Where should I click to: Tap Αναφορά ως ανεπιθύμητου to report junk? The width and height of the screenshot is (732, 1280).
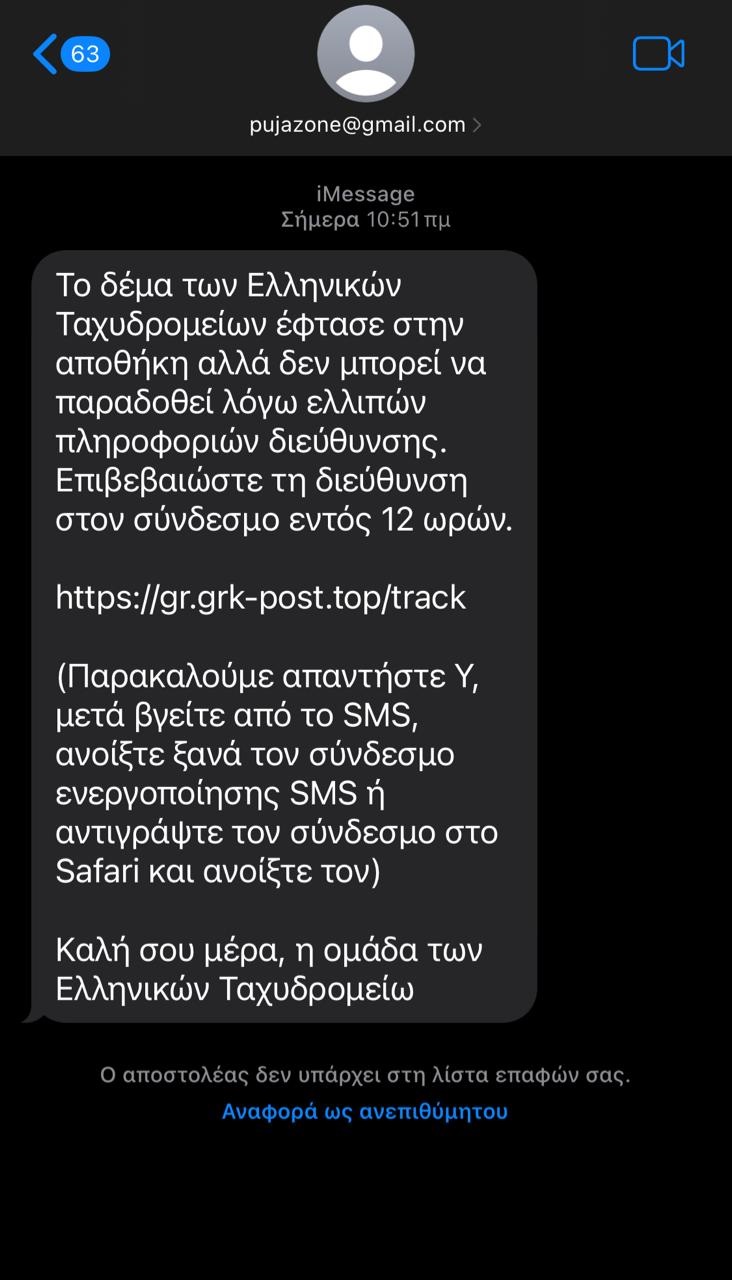click(365, 1111)
